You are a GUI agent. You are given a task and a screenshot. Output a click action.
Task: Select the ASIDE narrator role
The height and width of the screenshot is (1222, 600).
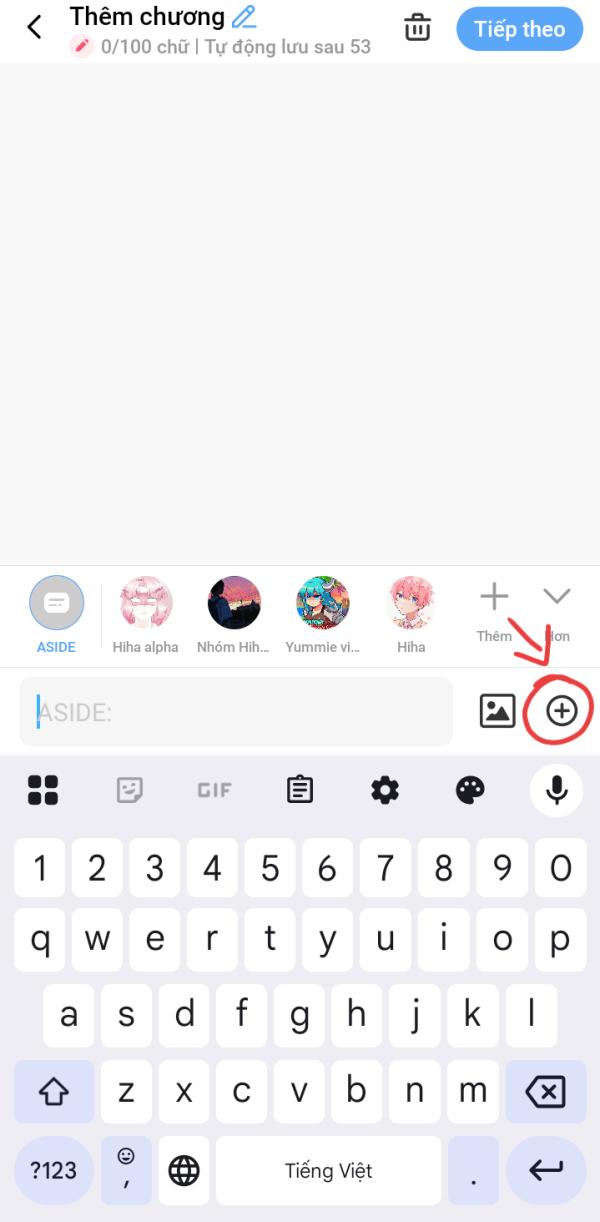(57, 604)
